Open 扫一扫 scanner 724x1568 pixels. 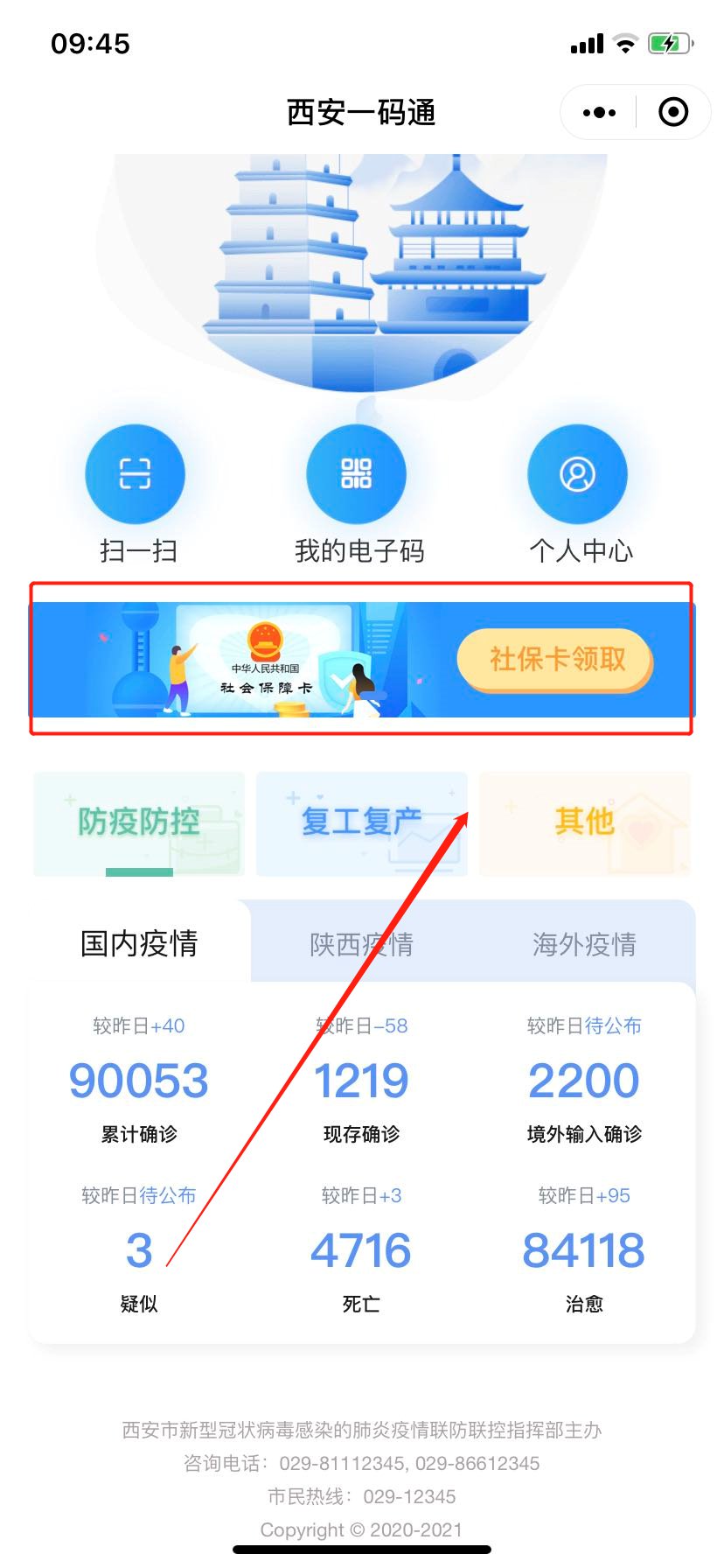[x=136, y=475]
